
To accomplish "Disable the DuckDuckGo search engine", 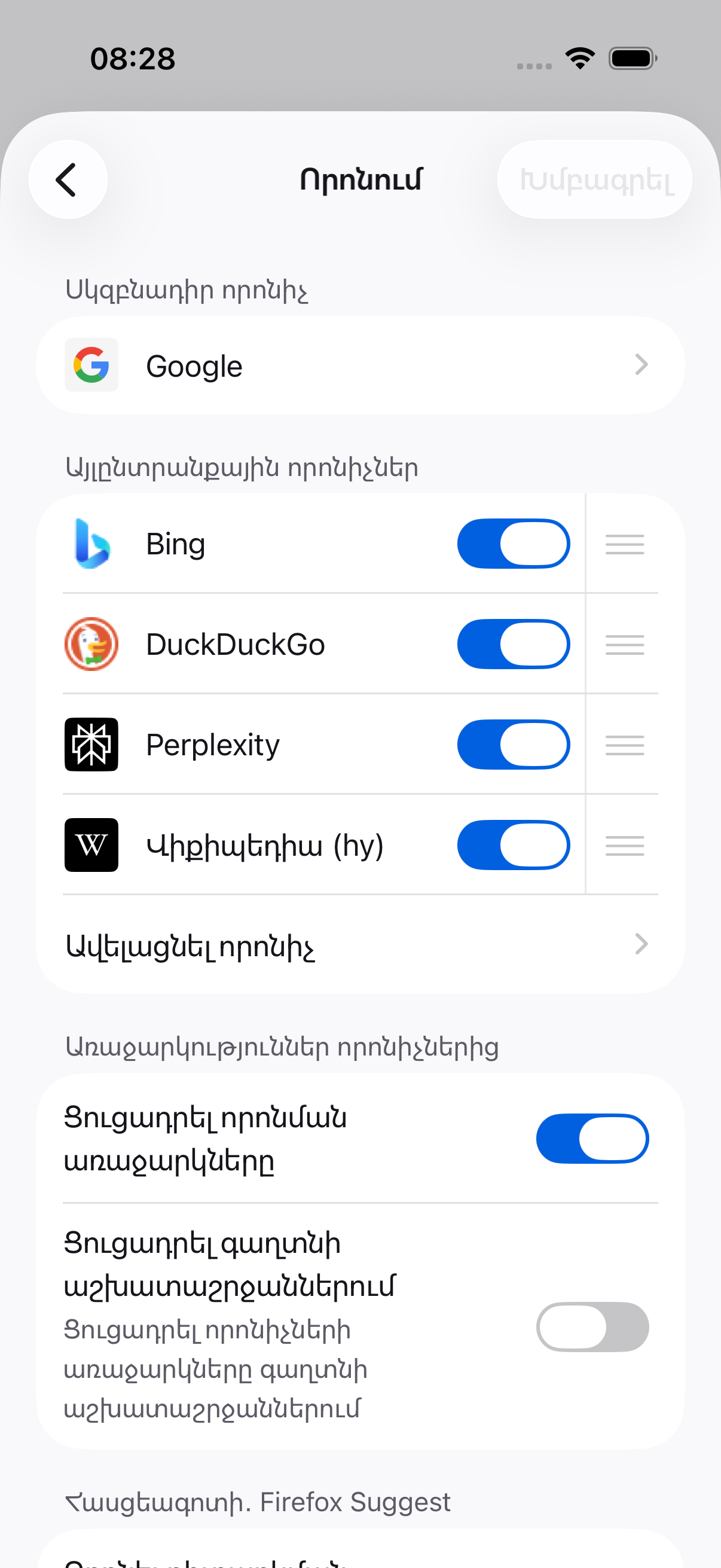I will tap(513, 644).
